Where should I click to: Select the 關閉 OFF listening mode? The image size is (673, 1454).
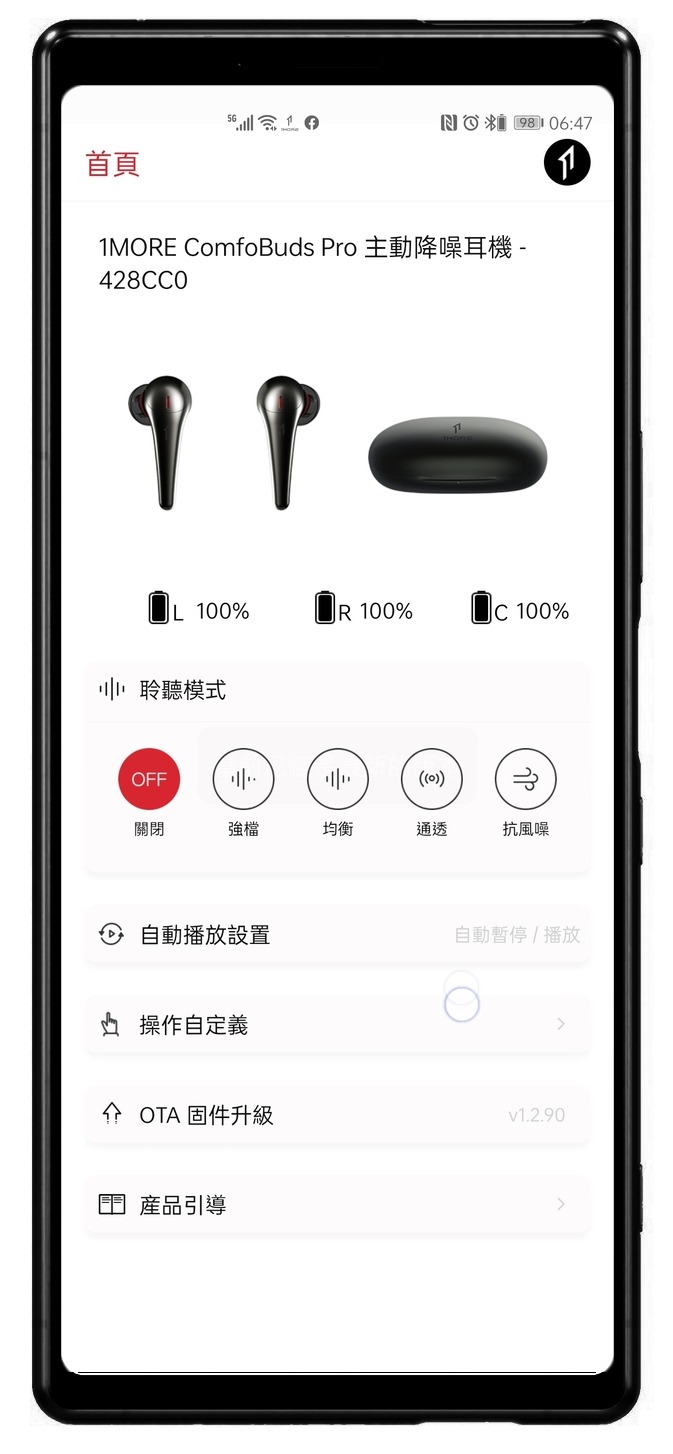point(149,779)
